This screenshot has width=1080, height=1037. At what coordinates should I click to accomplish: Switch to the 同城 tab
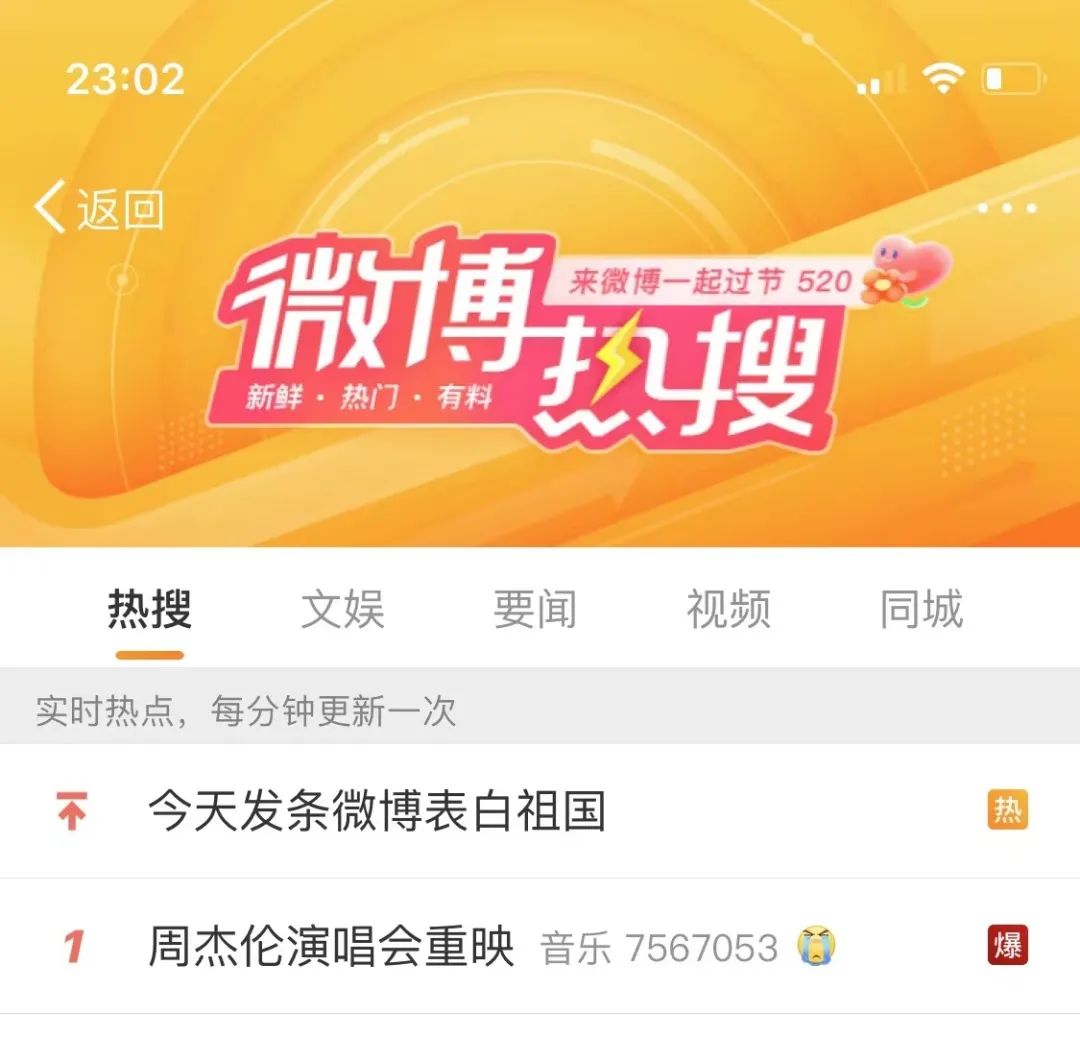(921, 610)
